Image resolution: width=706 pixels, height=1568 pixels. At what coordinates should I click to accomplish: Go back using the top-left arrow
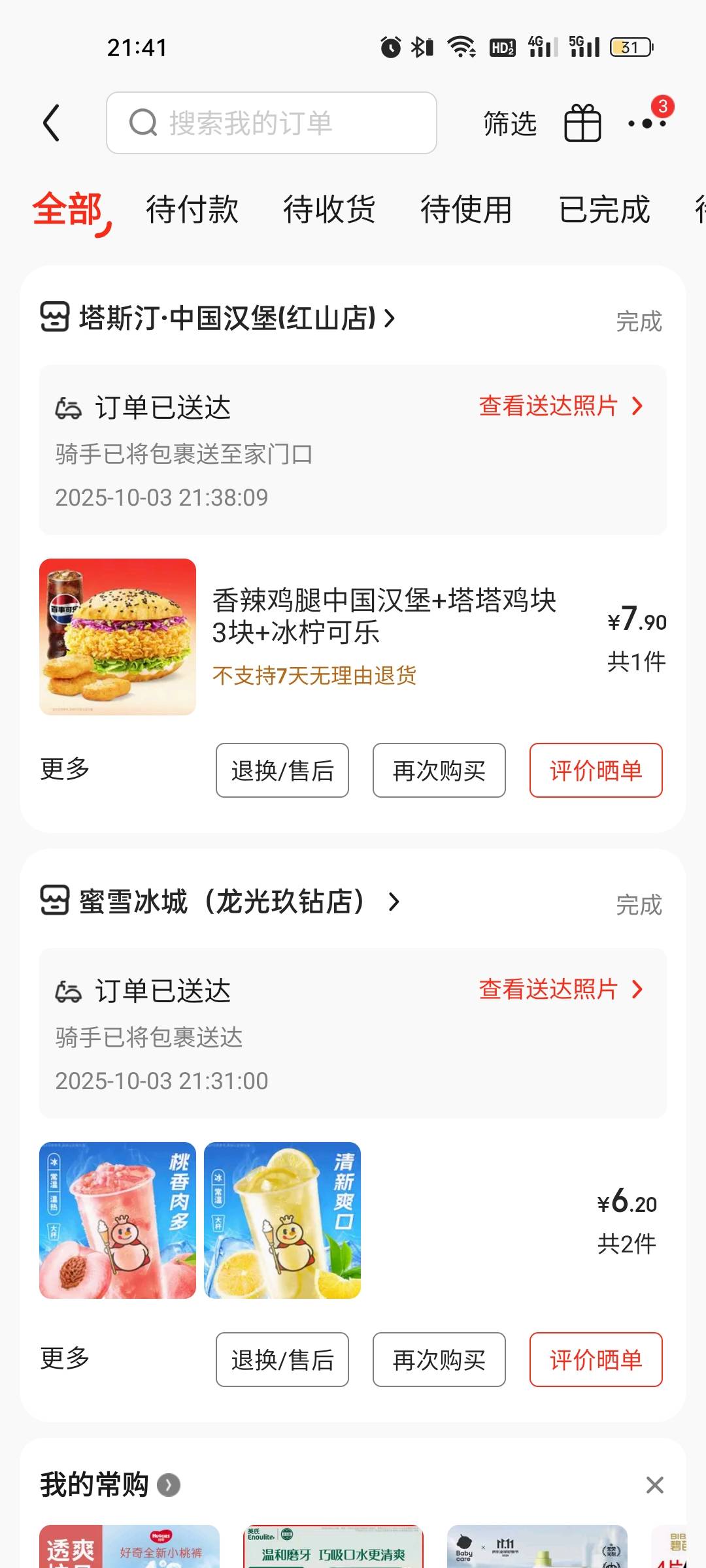pyautogui.click(x=52, y=123)
